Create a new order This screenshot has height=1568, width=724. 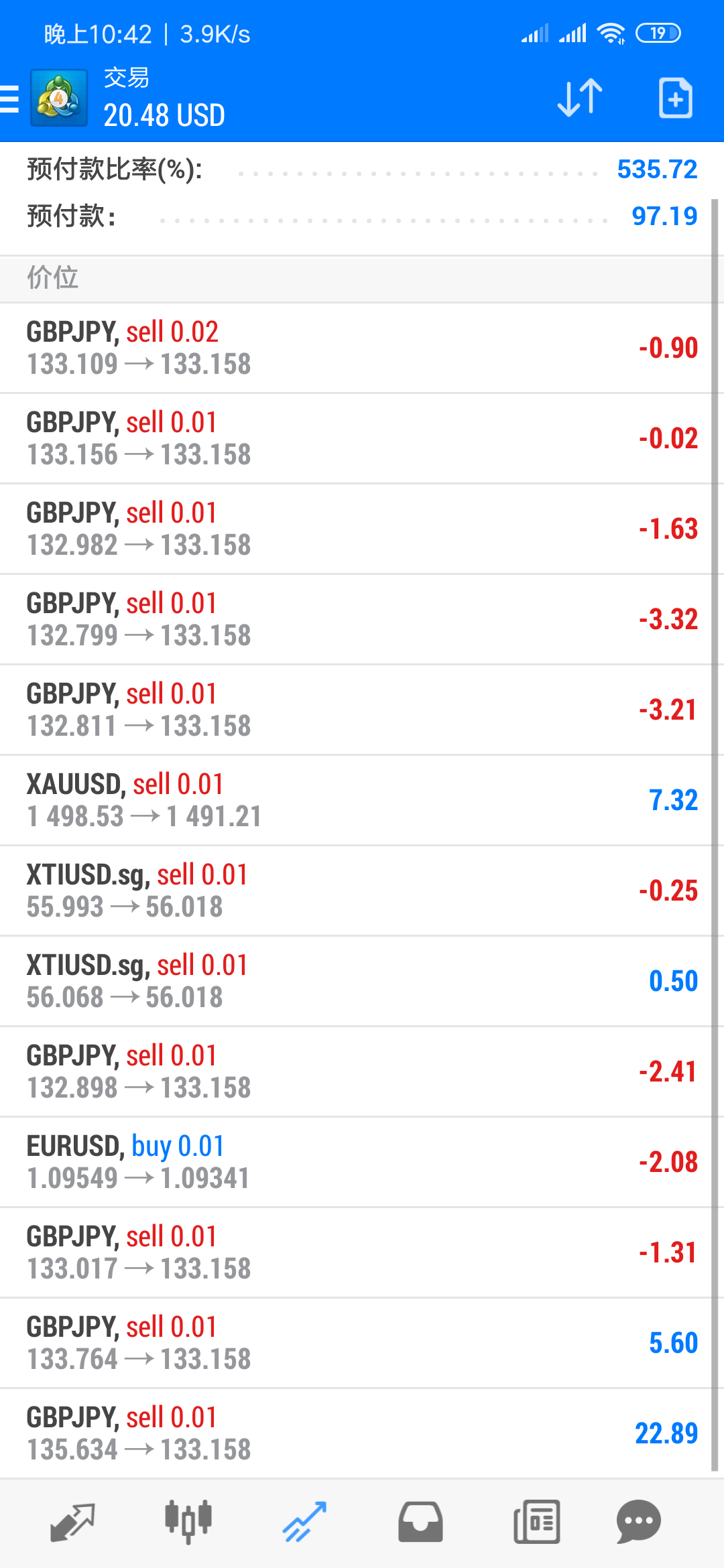[x=675, y=99]
